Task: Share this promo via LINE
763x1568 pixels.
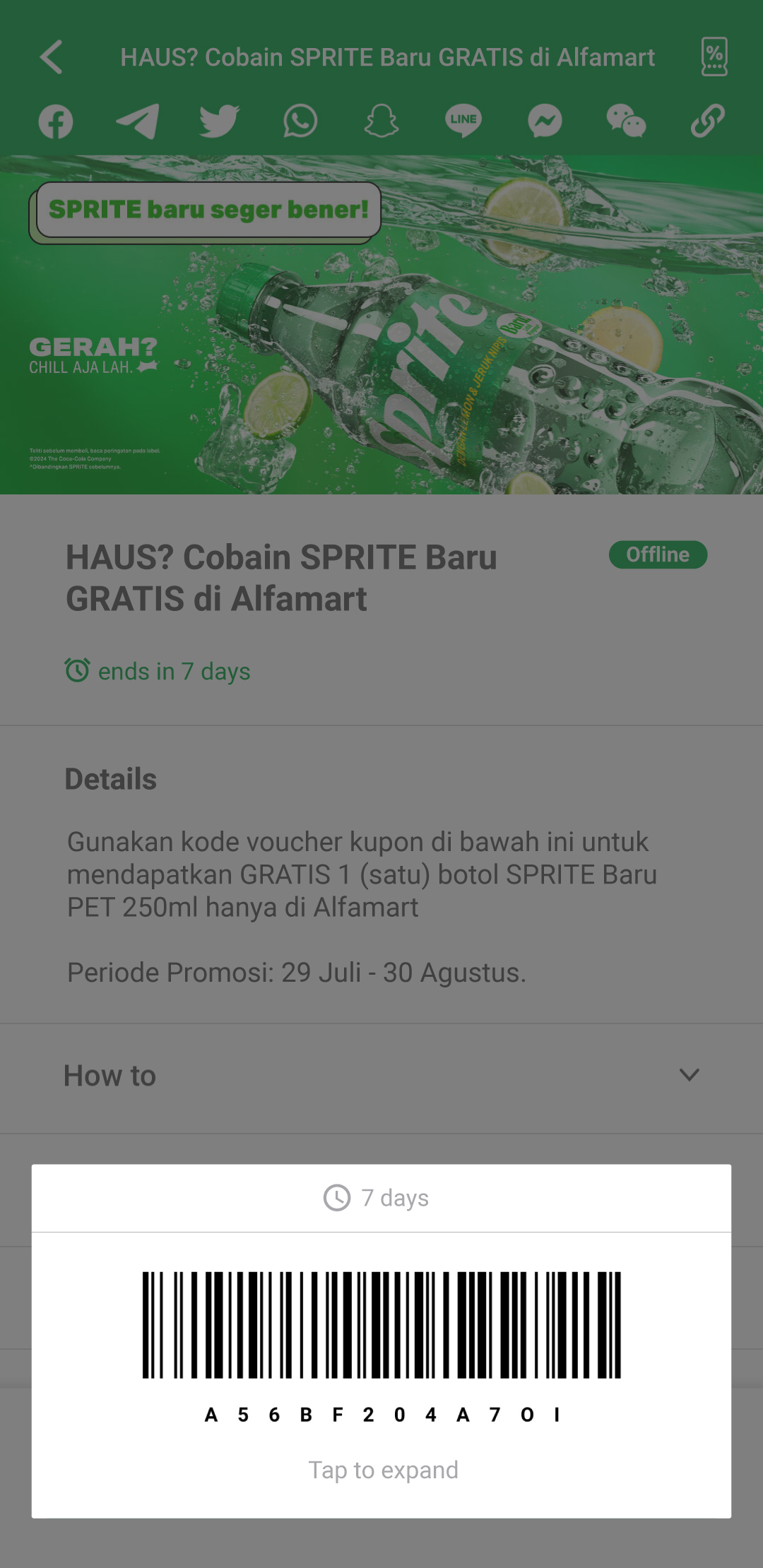Action: 463,121
